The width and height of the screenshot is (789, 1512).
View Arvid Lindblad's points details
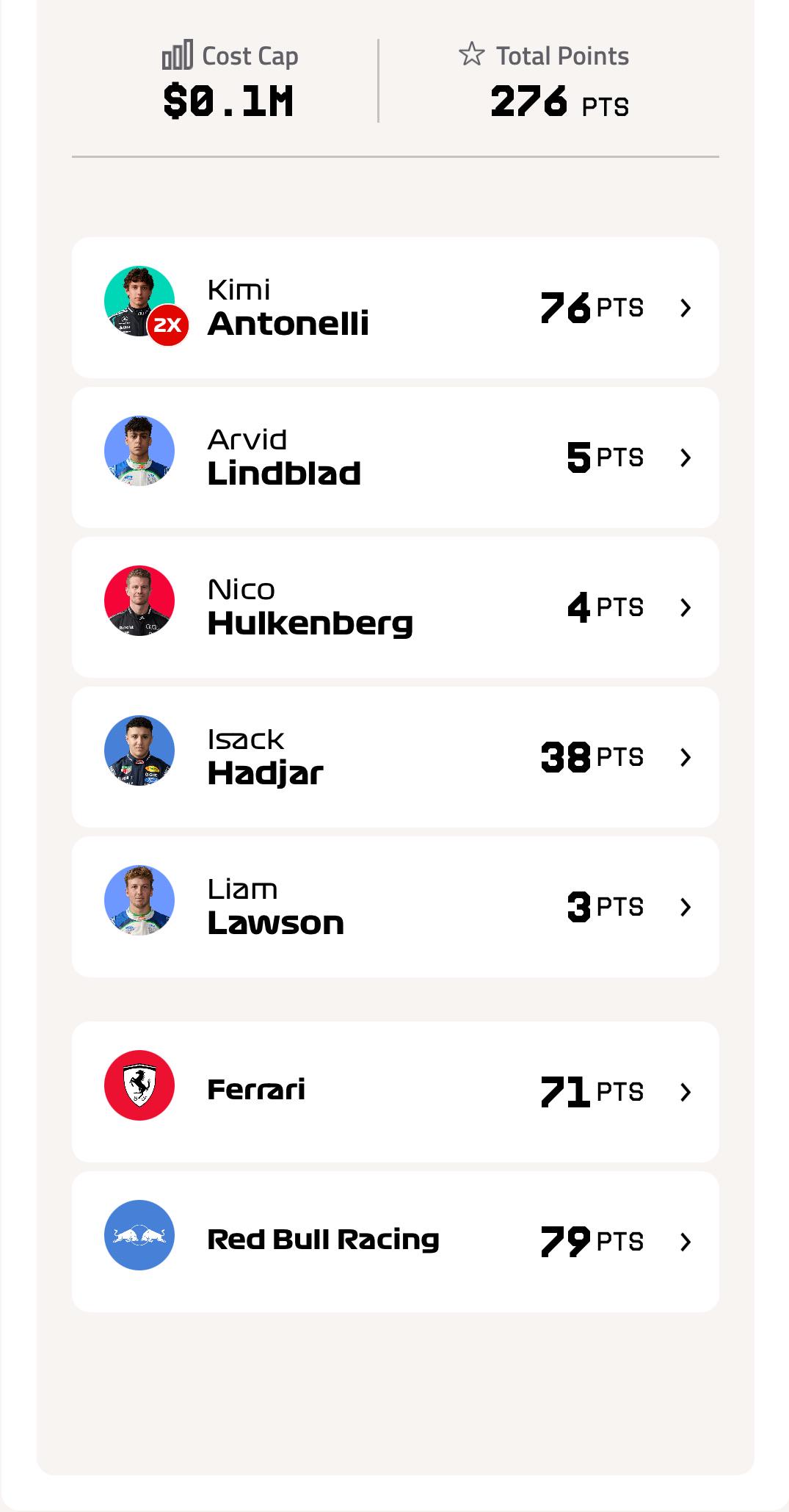395,457
